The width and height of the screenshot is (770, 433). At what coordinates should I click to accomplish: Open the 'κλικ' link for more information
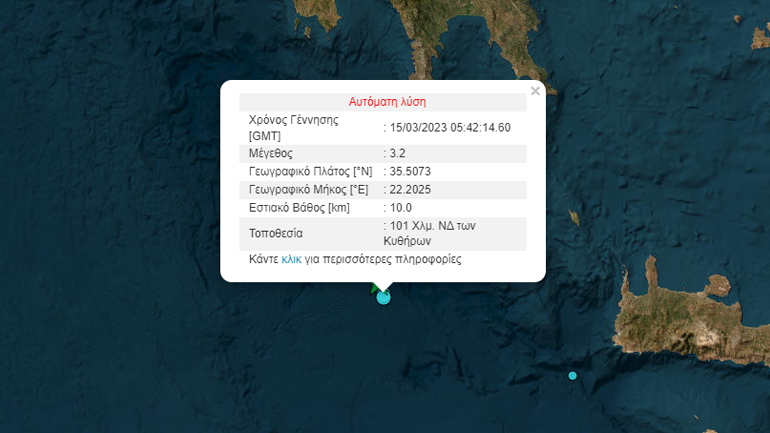[291, 259]
